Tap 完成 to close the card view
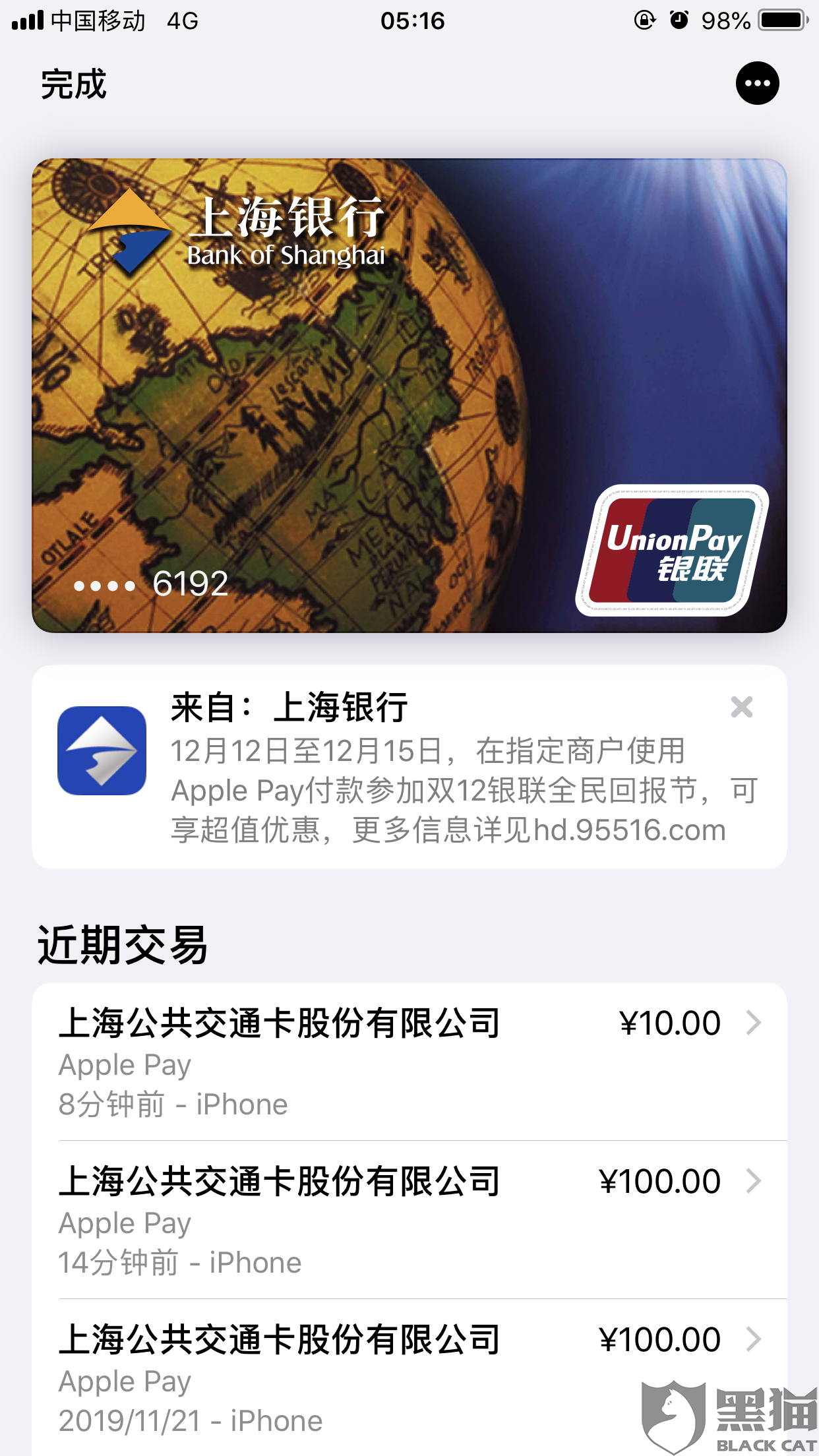The width and height of the screenshot is (819, 1456). click(x=73, y=84)
